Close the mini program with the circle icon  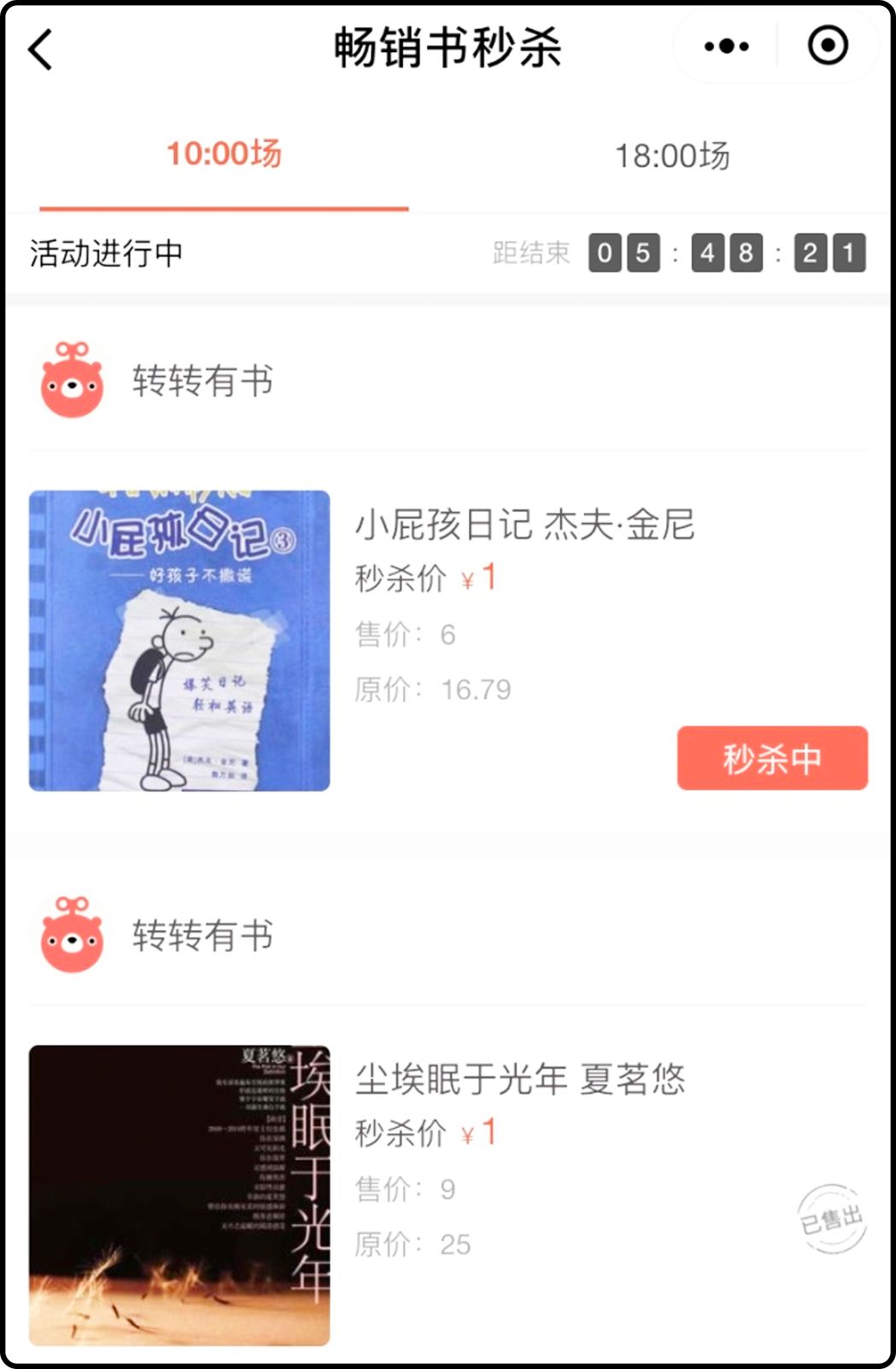point(828,46)
